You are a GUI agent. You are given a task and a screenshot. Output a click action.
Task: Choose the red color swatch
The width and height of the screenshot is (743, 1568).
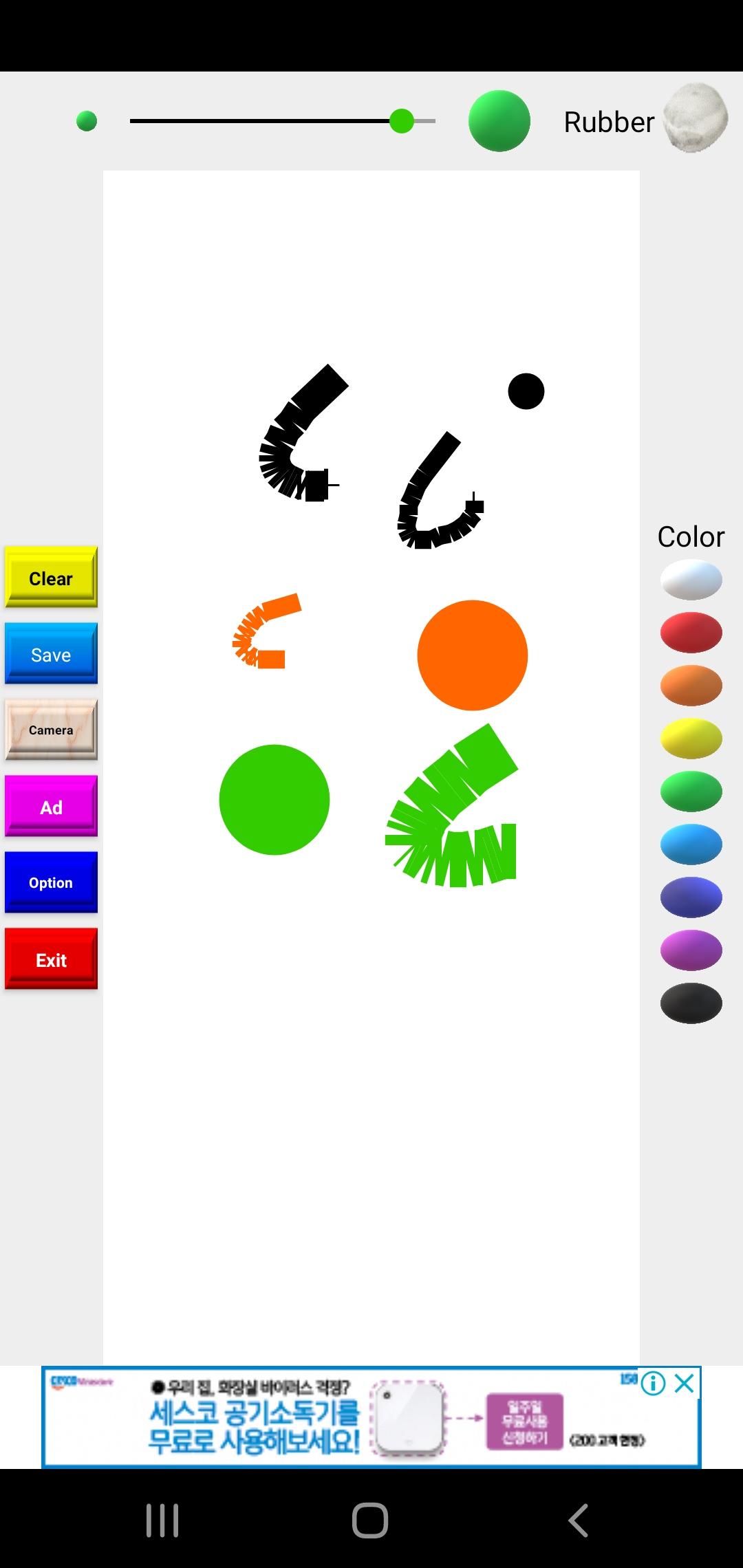coord(691,633)
